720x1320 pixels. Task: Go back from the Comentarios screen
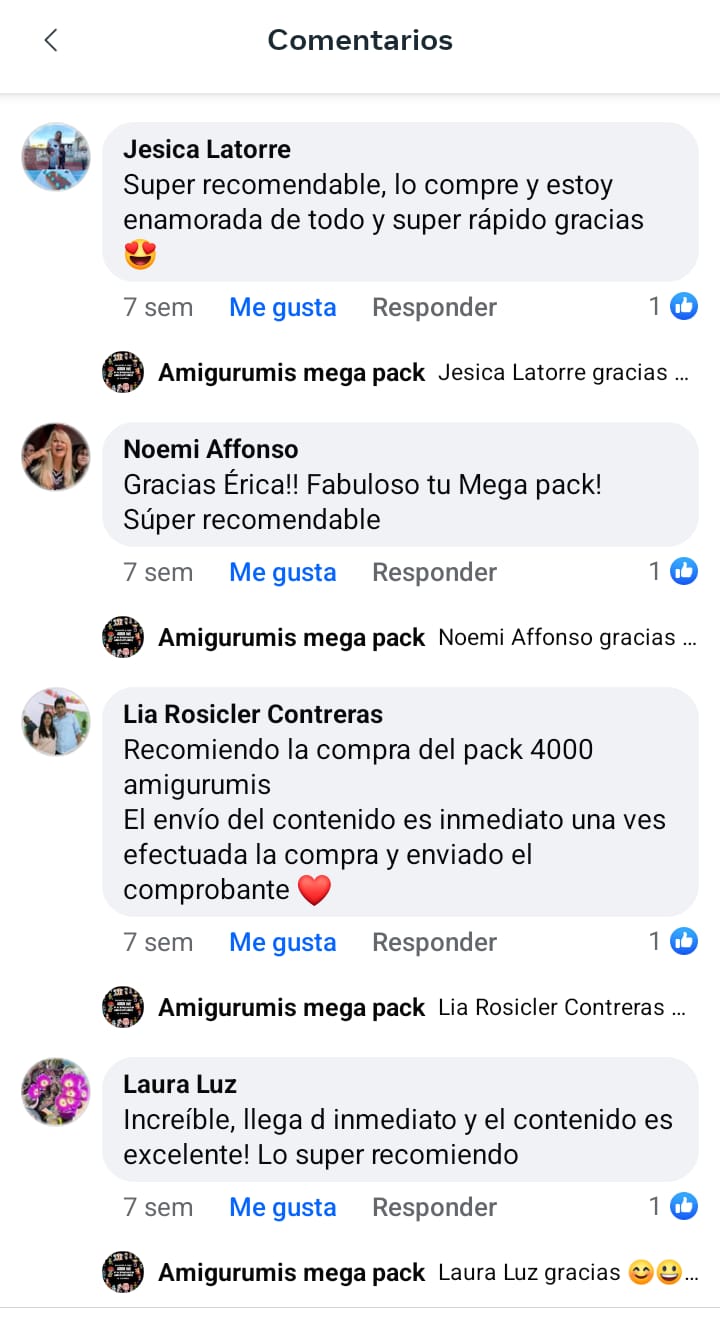51,40
